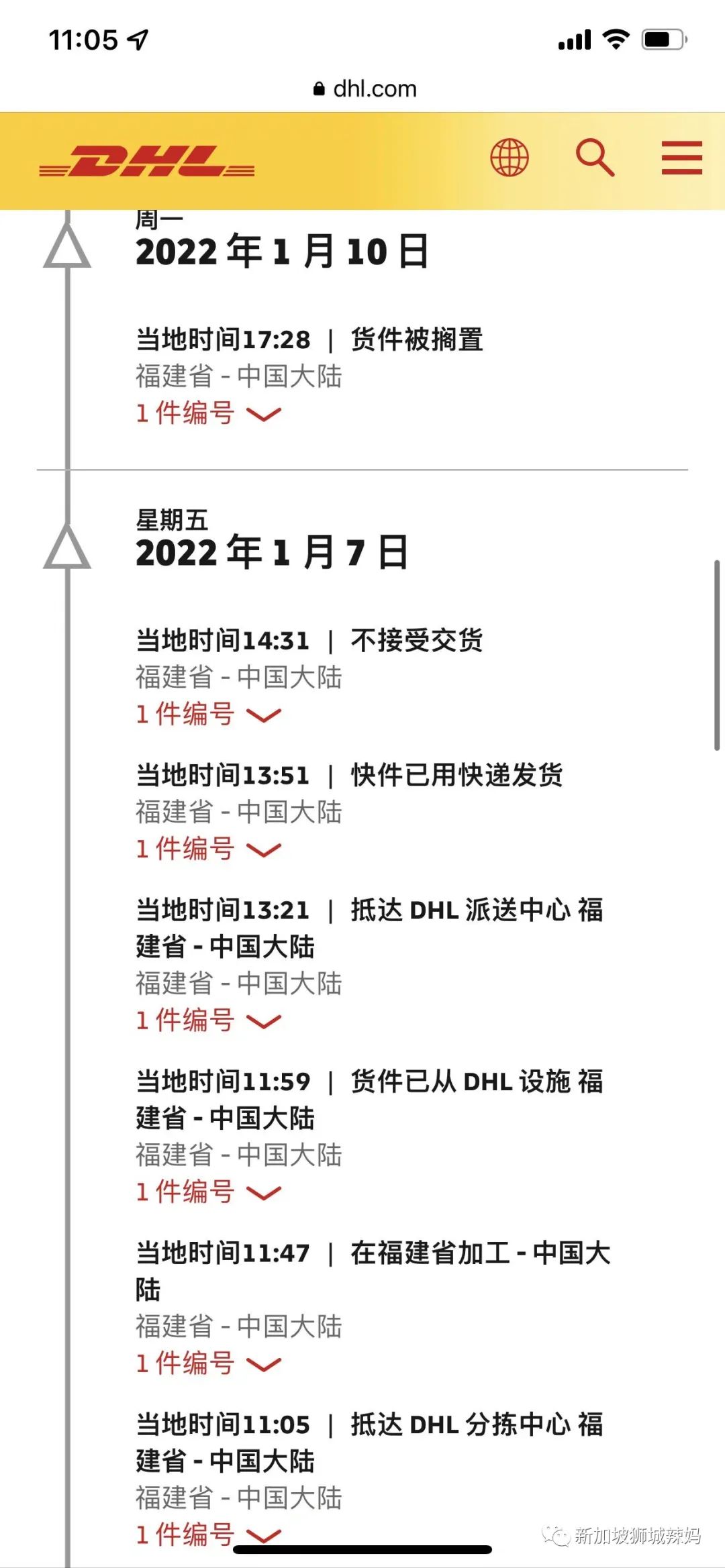Open the globe language selector
Screen dimensions: 725x1568
tap(509, 158)
